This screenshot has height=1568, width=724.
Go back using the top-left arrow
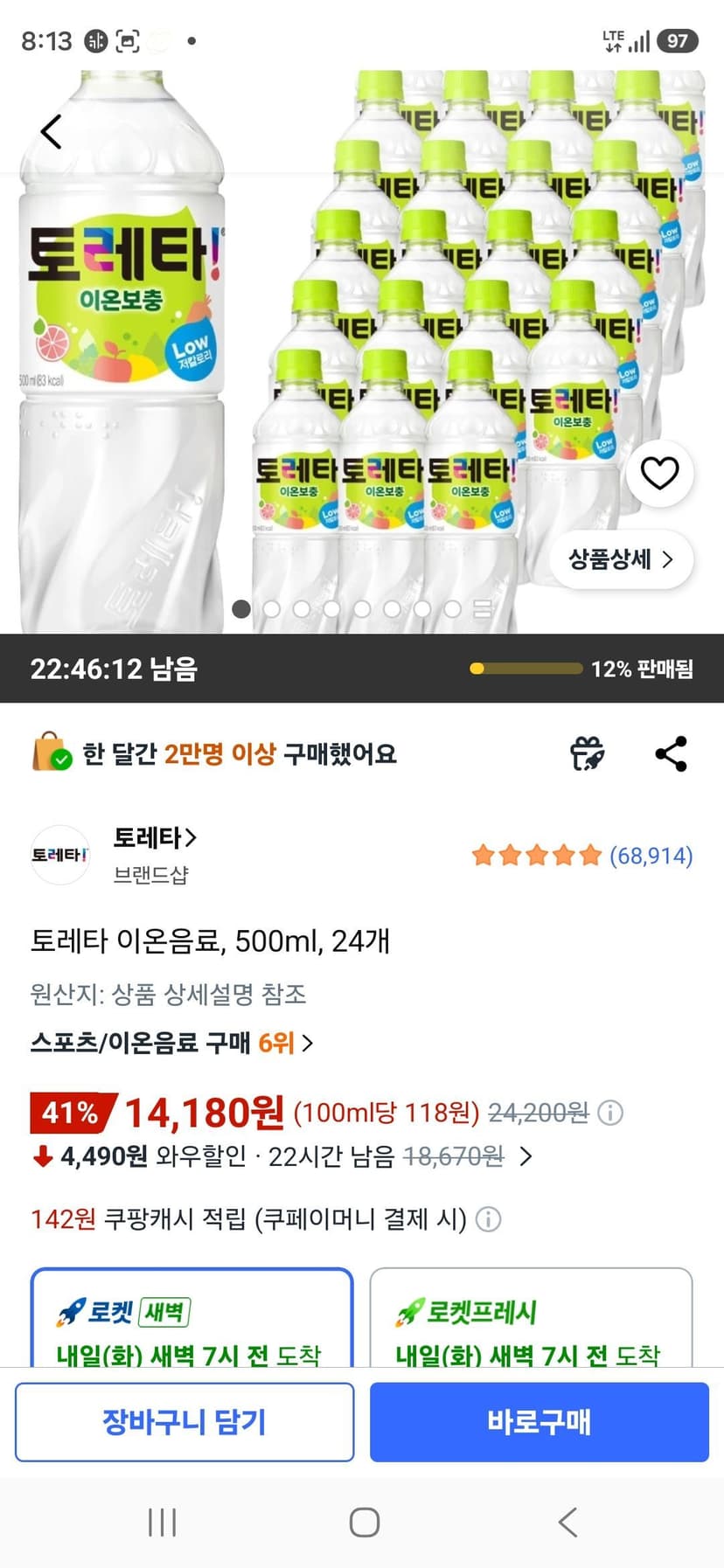[52, 132]
